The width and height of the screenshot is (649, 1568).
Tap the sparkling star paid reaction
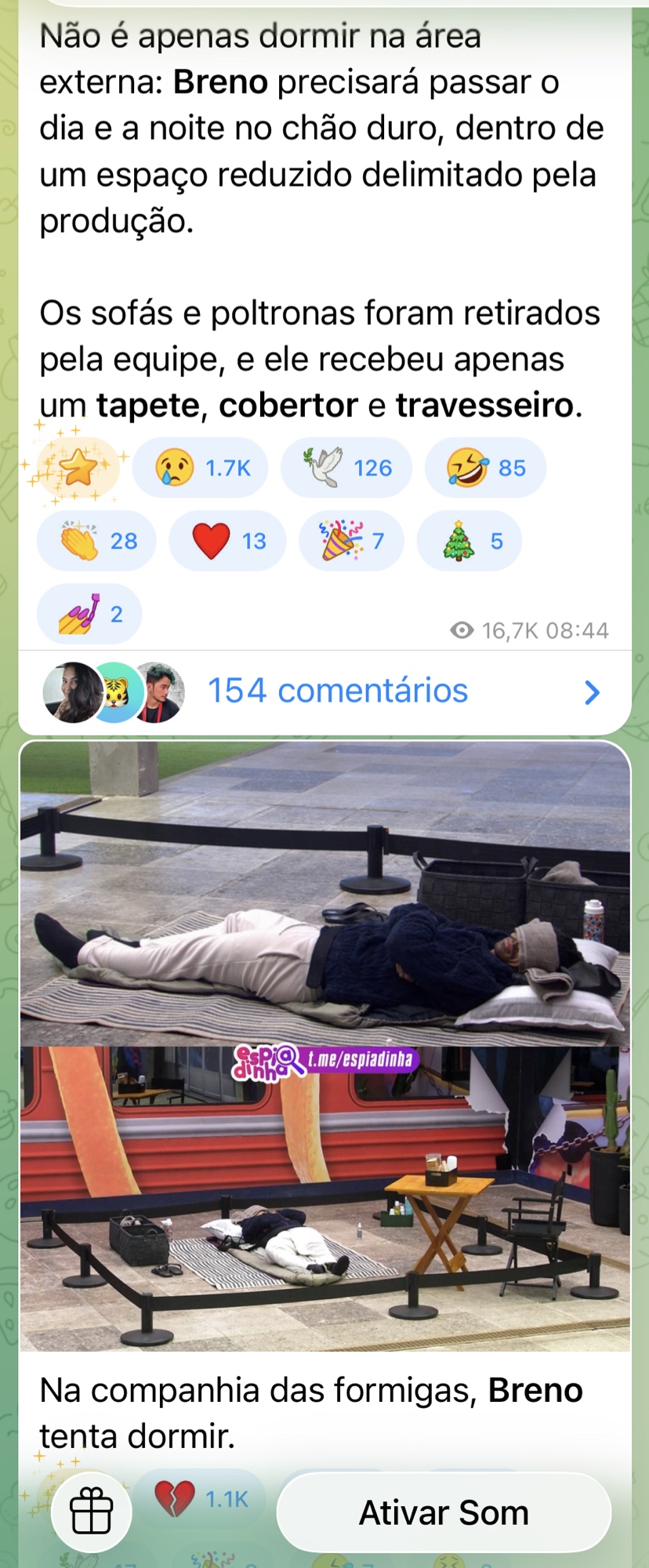click(x=77, y=468)
